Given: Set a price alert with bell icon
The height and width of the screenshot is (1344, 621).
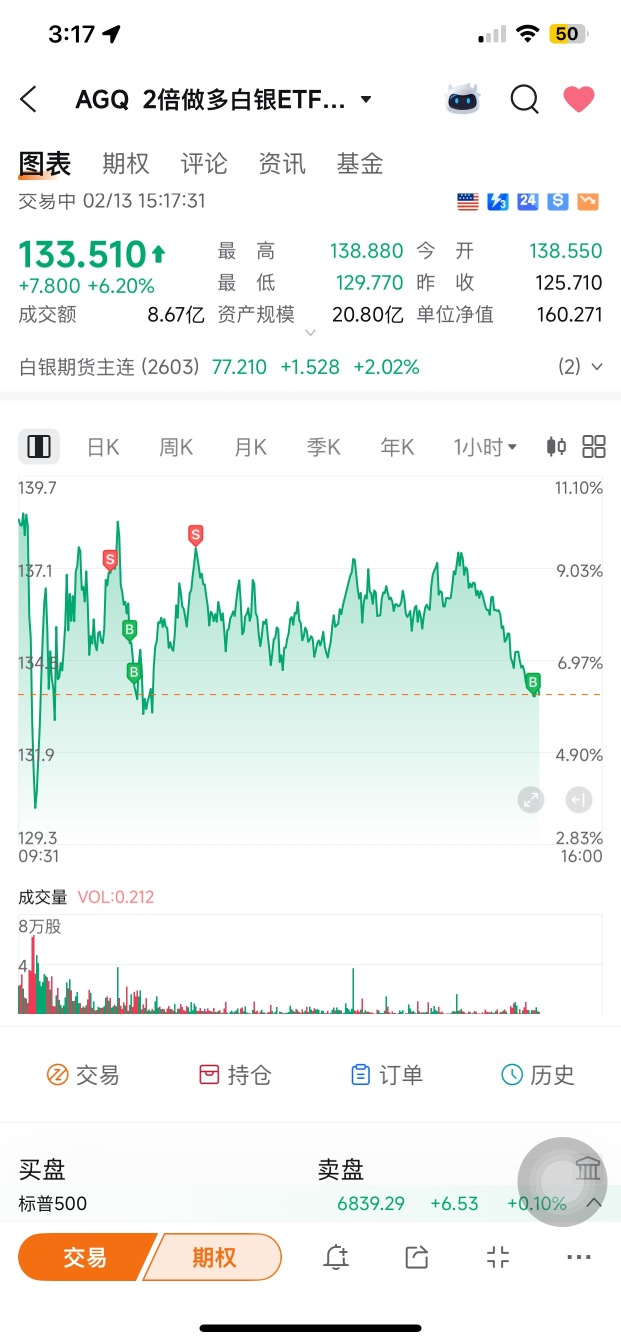Looking at the screenshot, I should click(336, 1258).
